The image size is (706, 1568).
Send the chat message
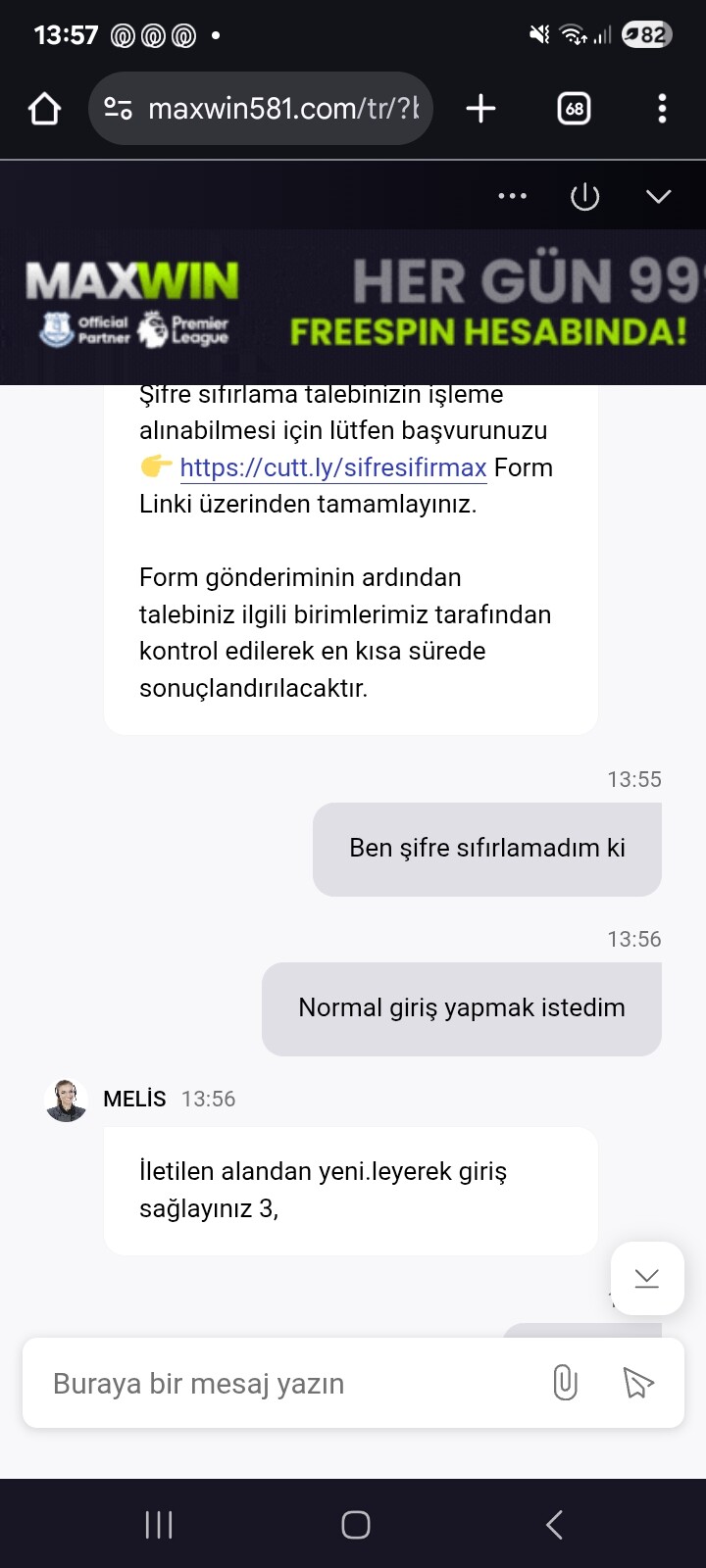coord(638,1383)
